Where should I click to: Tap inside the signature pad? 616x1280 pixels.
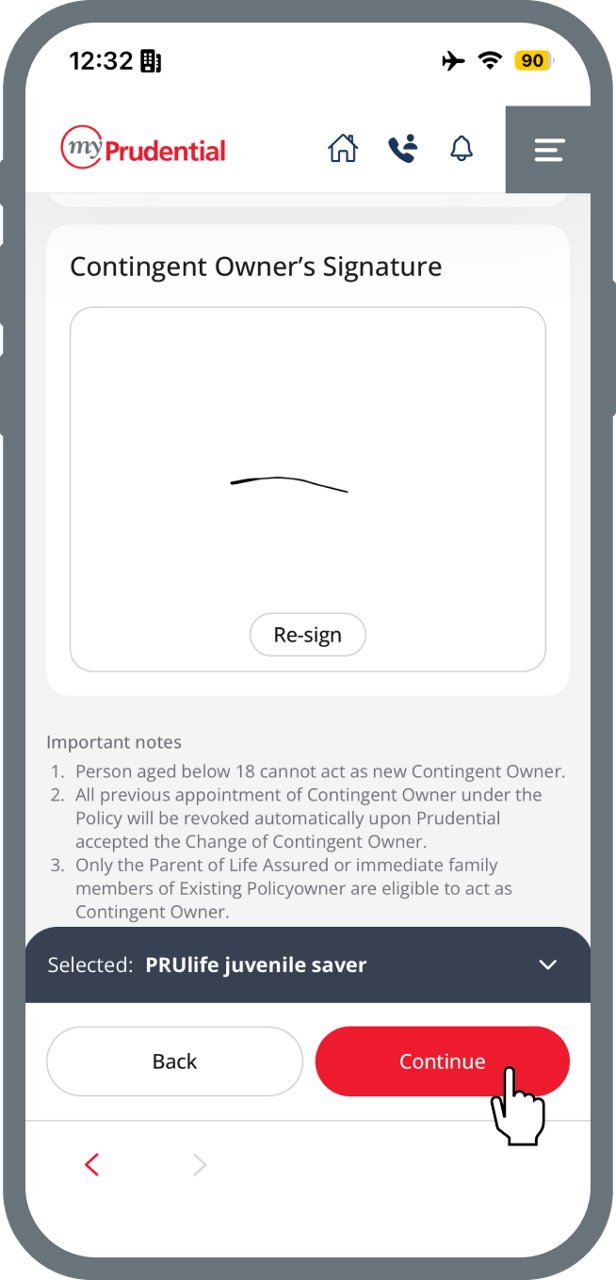point(308,460)
